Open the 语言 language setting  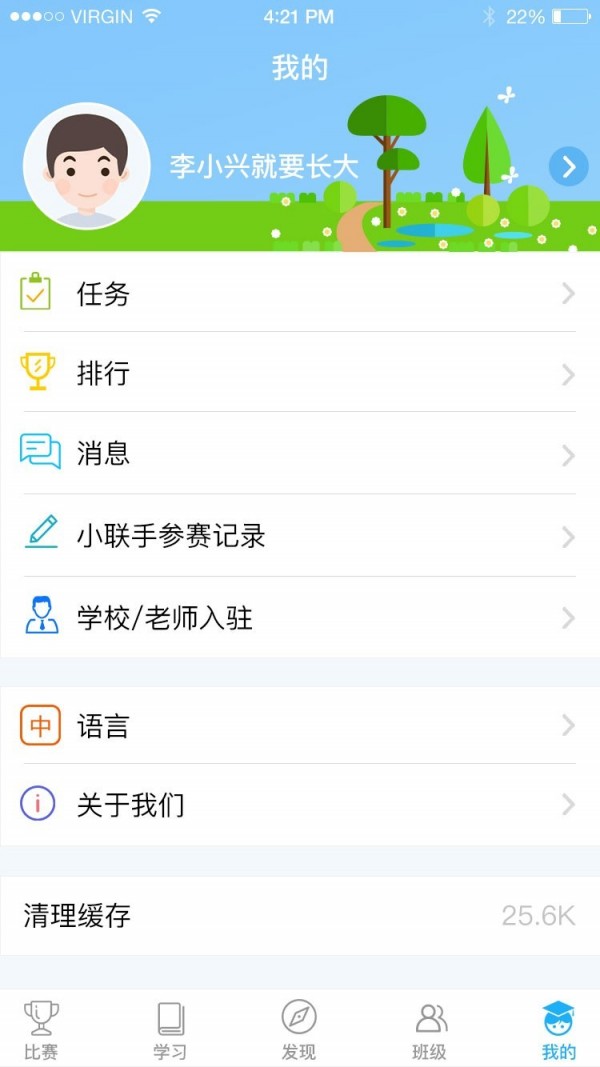point(300,725)
